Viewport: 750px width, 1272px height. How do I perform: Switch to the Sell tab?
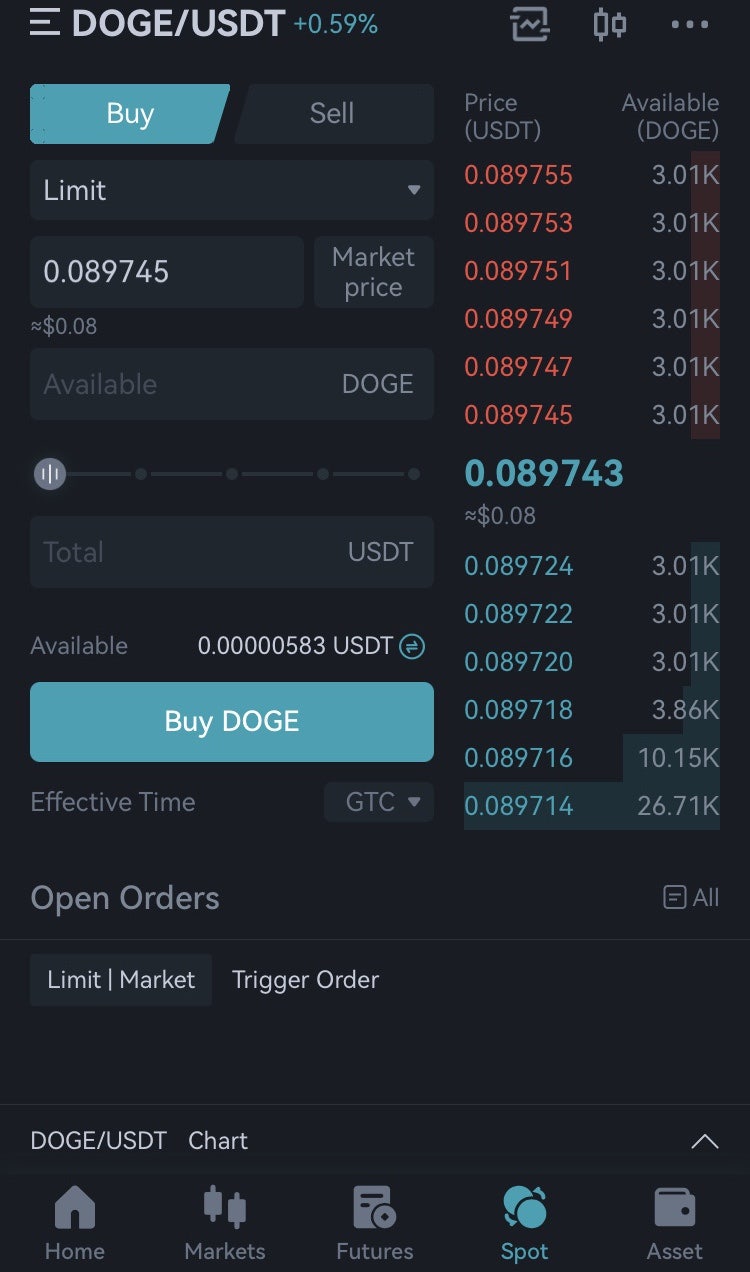coord(332,114)
